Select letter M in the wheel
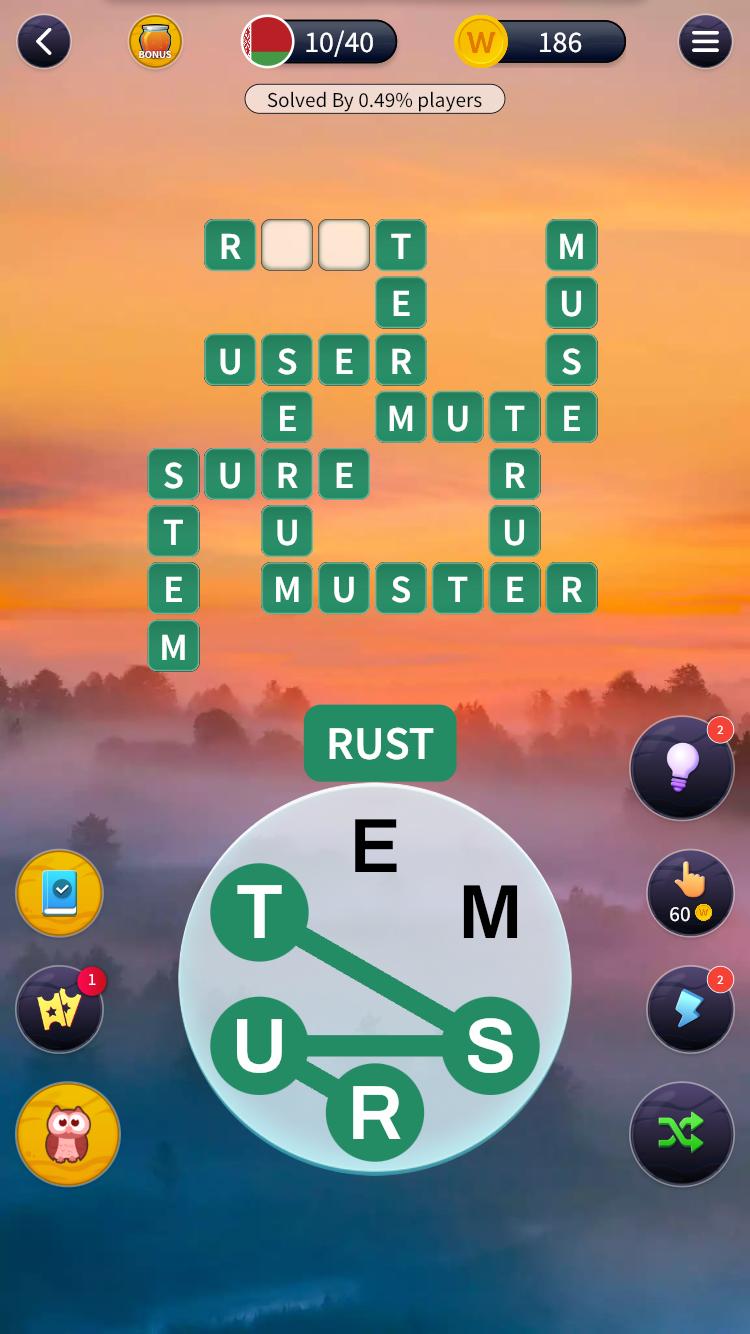This screenshot has height=1334, width=750. coord(490,912)
